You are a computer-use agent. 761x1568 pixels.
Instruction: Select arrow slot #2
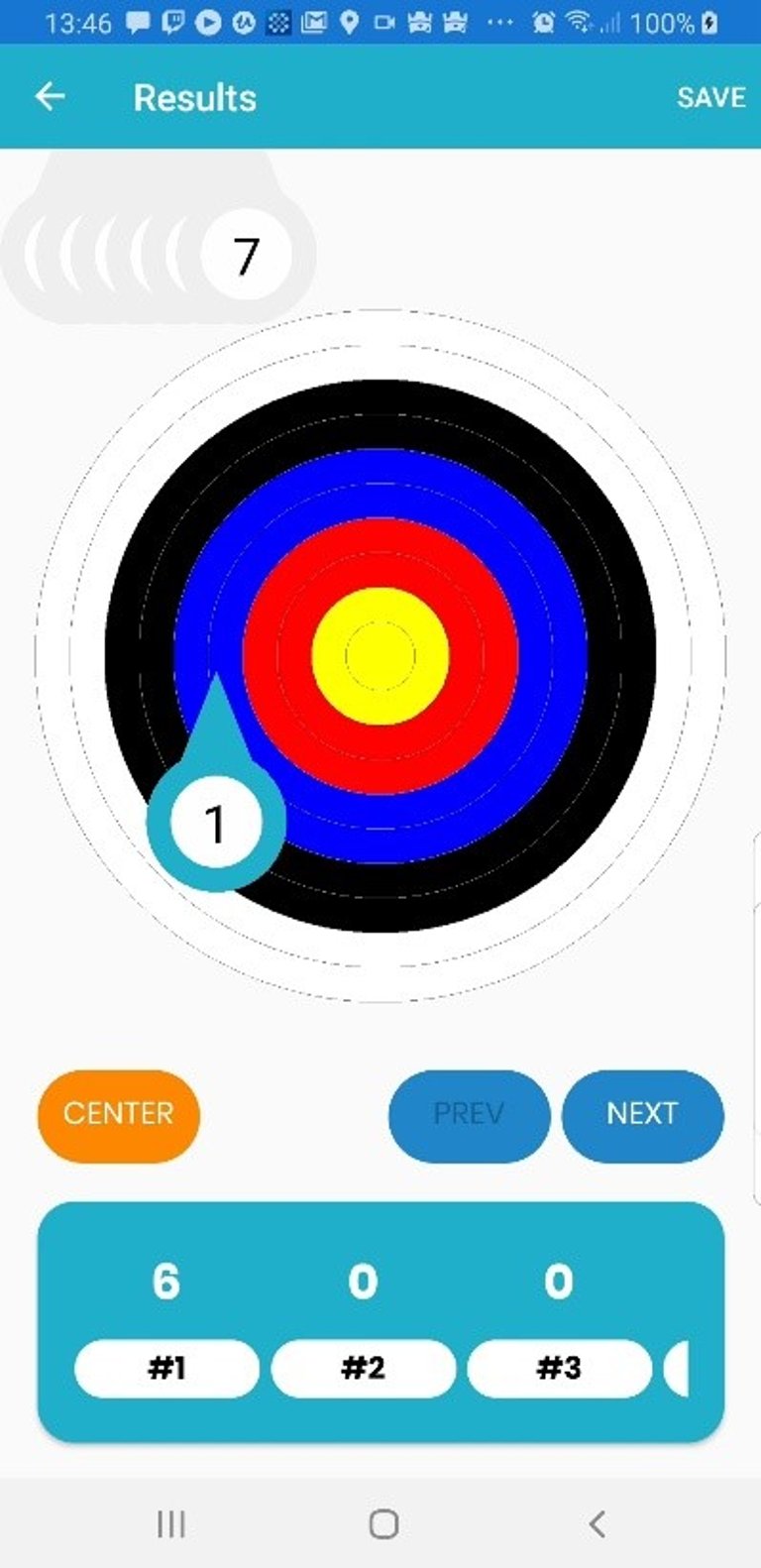pyautogui.click(x=363, y=1369)
